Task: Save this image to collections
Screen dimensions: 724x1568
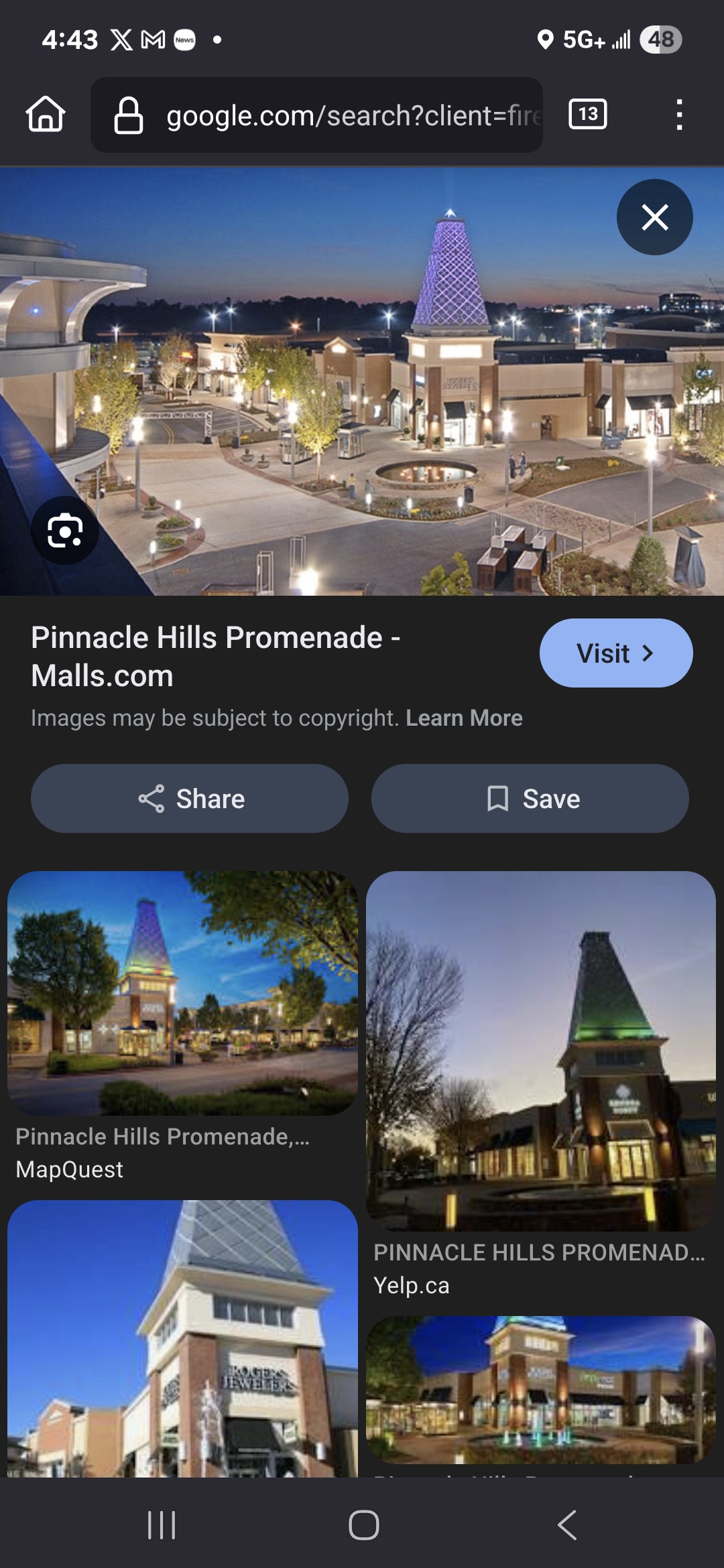Action: (x=530, y=799)
